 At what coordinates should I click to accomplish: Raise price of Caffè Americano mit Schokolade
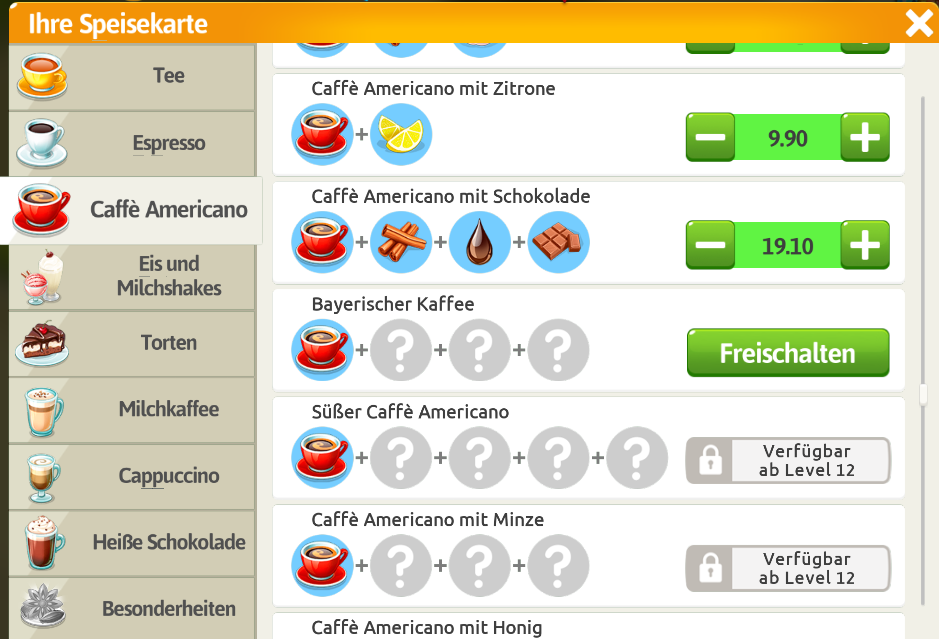(864, 245)
